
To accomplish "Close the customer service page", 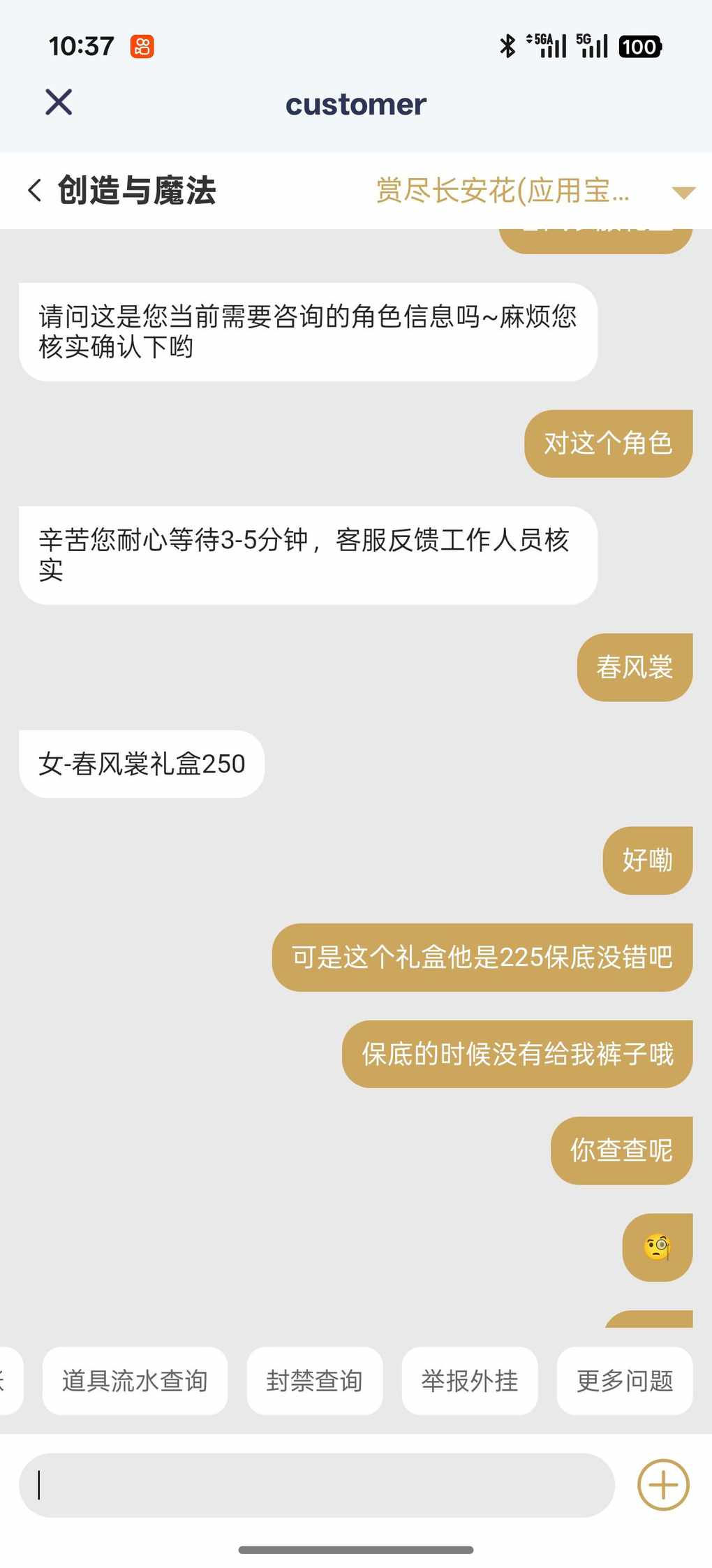I will 59,102.
